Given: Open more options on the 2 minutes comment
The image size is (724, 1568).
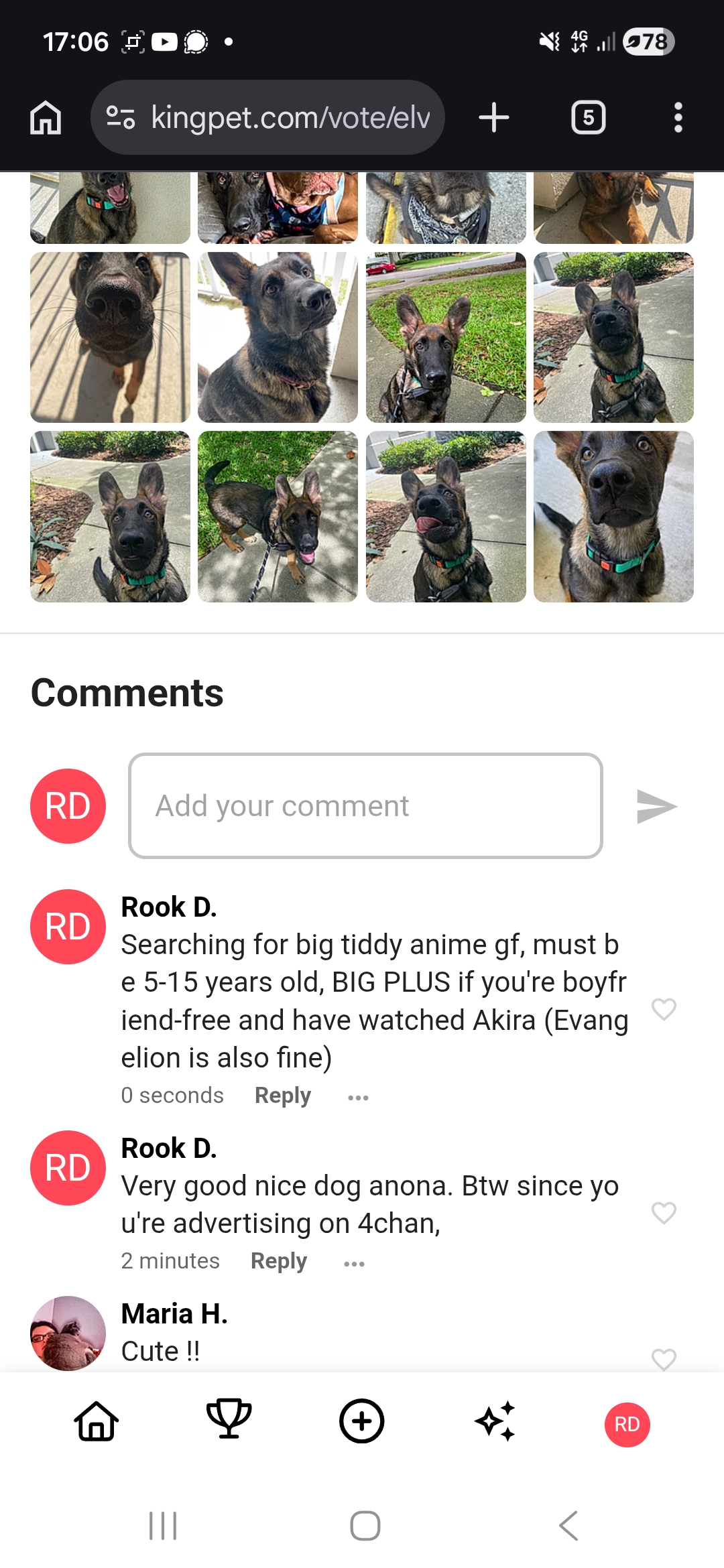Looking at the screenshot, I should 354,1263.
